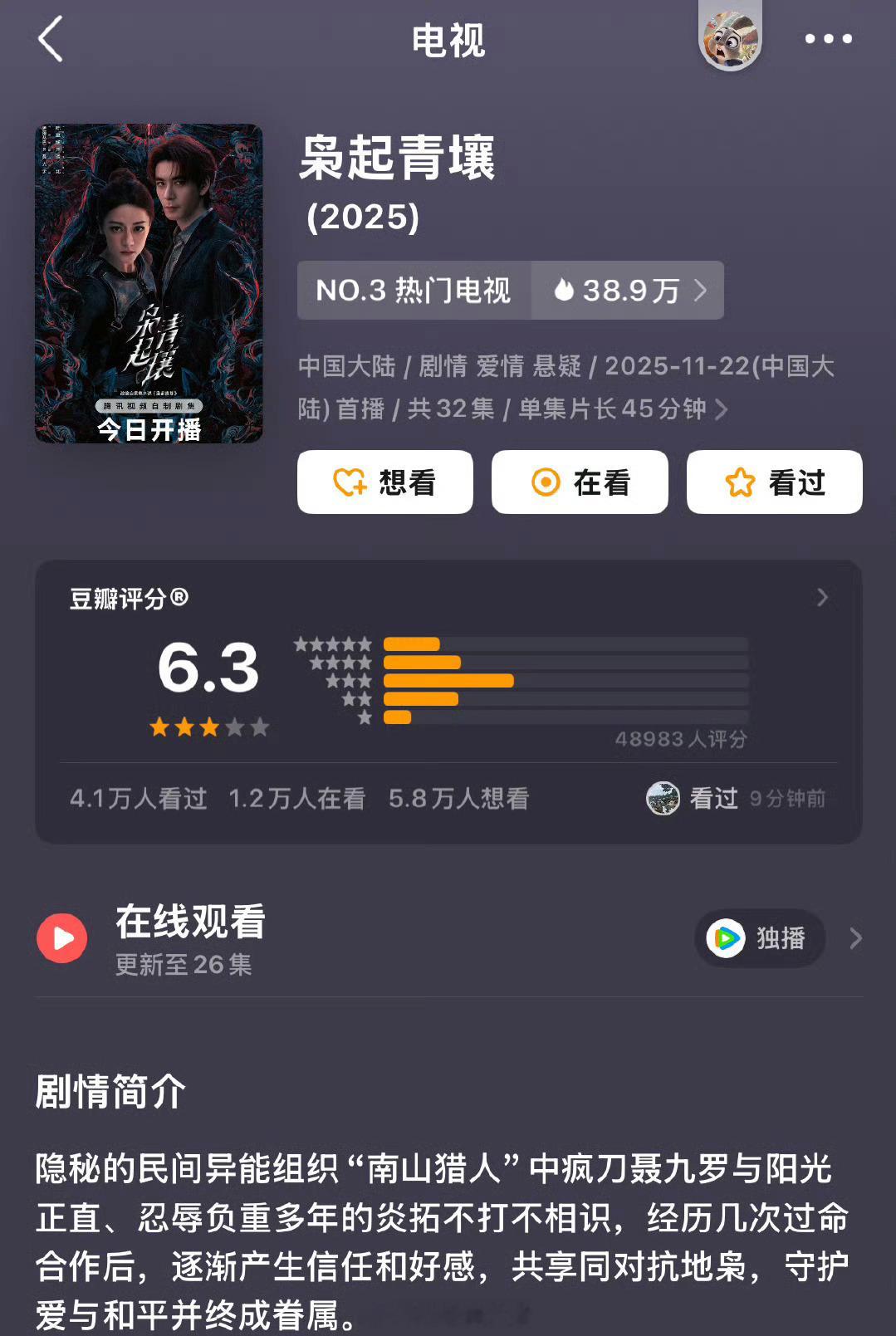This screenshot has height=1336, width=896.
Task: Open Douban rating details via the chevron
Action: pos(820,597)
